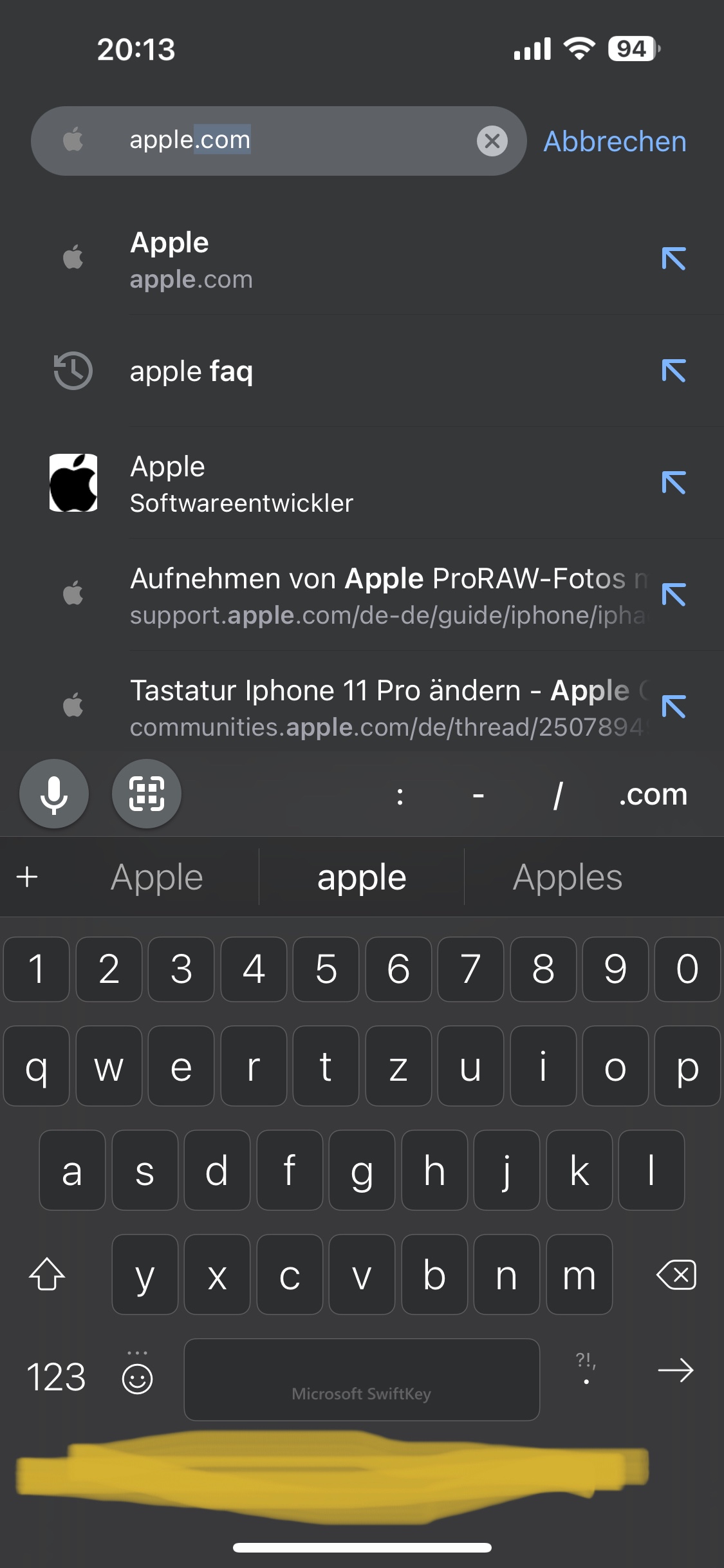This screenshot has width=724, height=1568.
Task: Clear the address bar text
Action: [492, 141]
